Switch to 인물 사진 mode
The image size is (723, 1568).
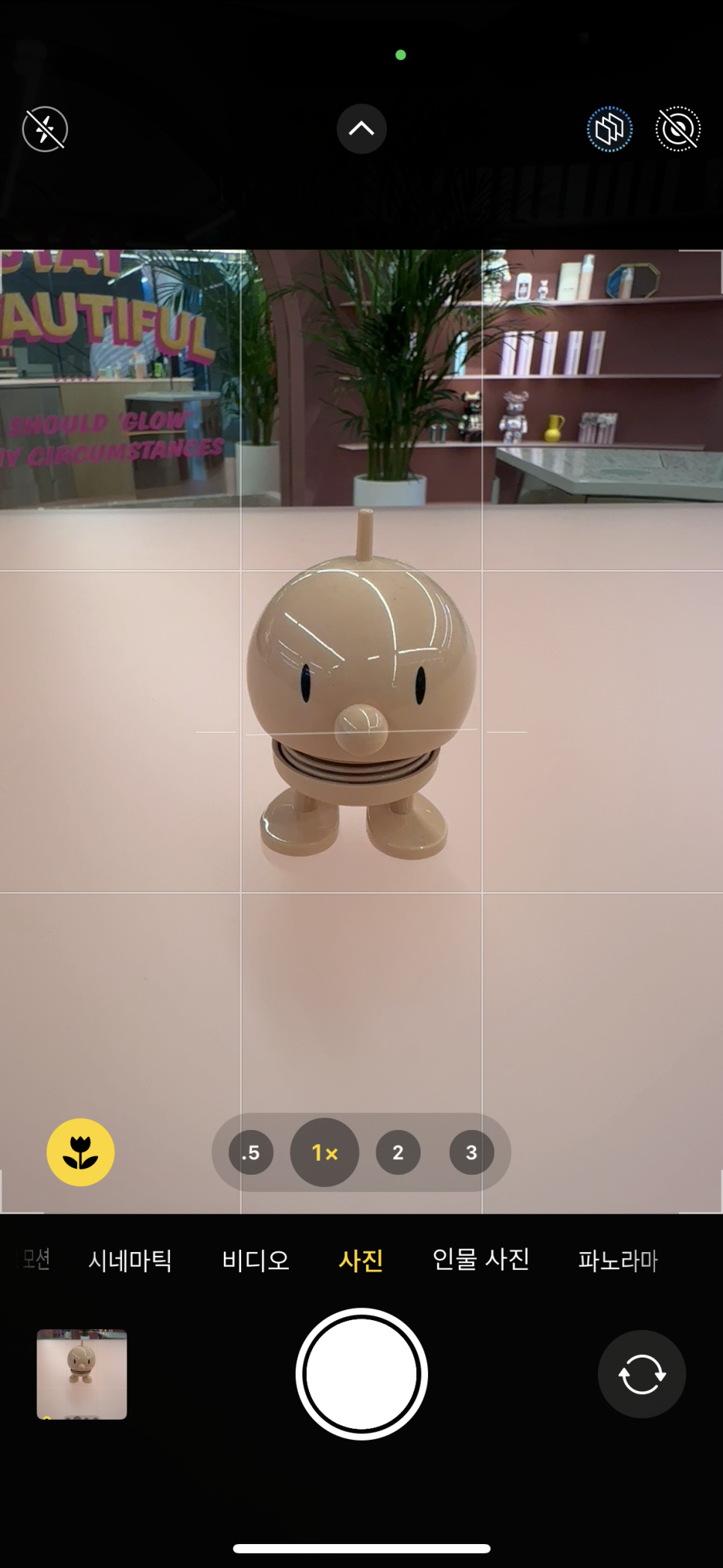[481, 1259]
